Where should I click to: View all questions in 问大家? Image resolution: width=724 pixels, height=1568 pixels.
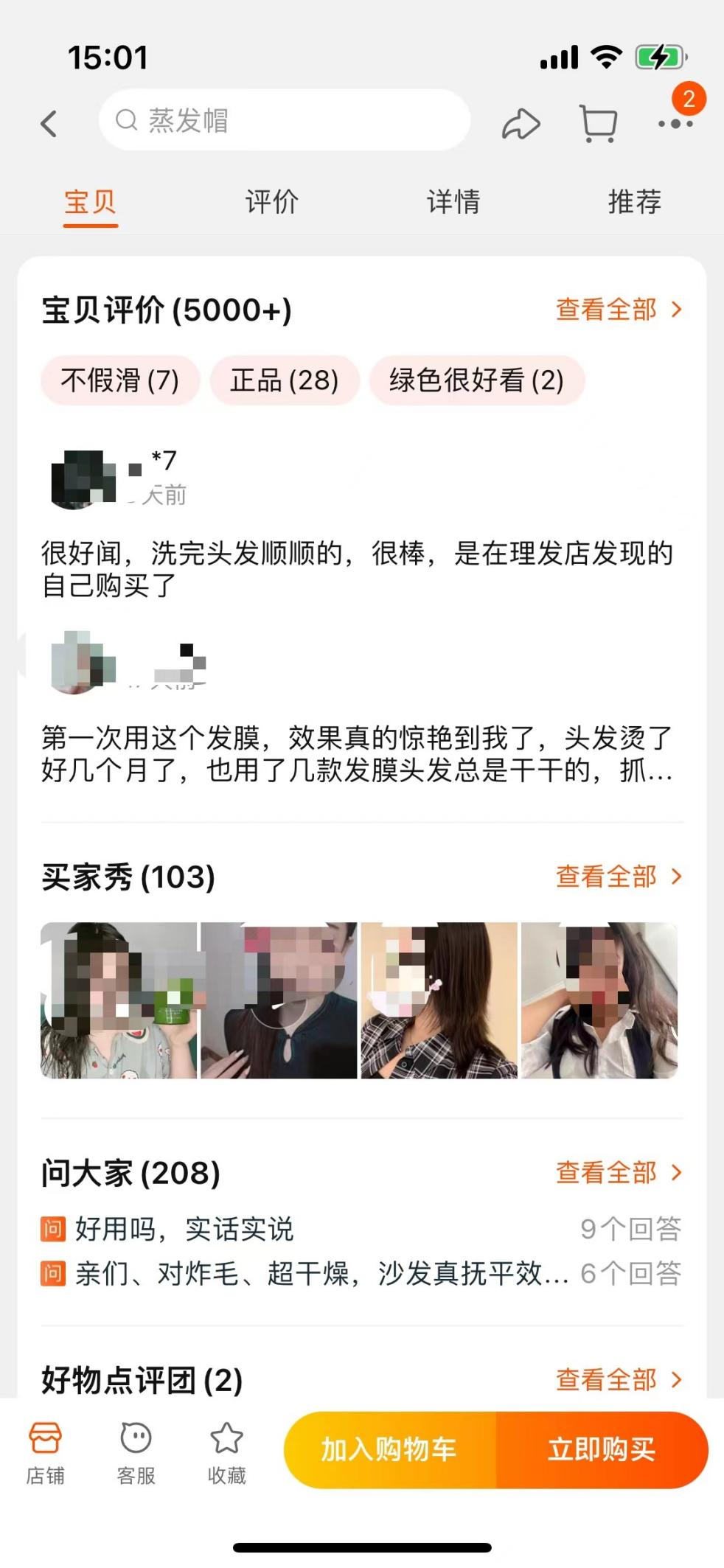click(619, 1172)
